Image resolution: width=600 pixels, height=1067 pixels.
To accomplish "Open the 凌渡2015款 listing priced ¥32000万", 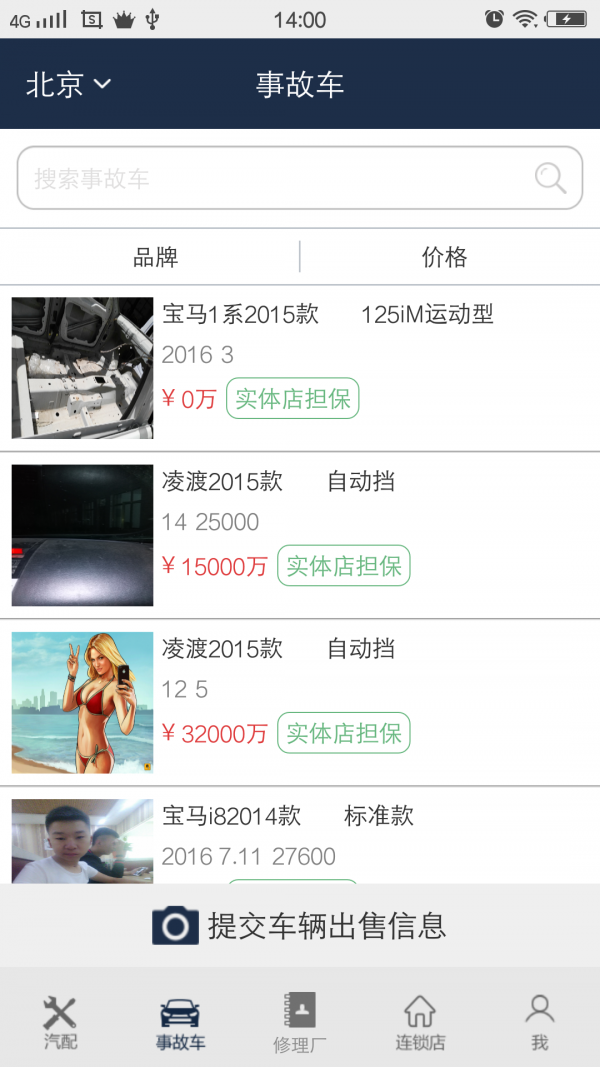I will click(300, 702).
